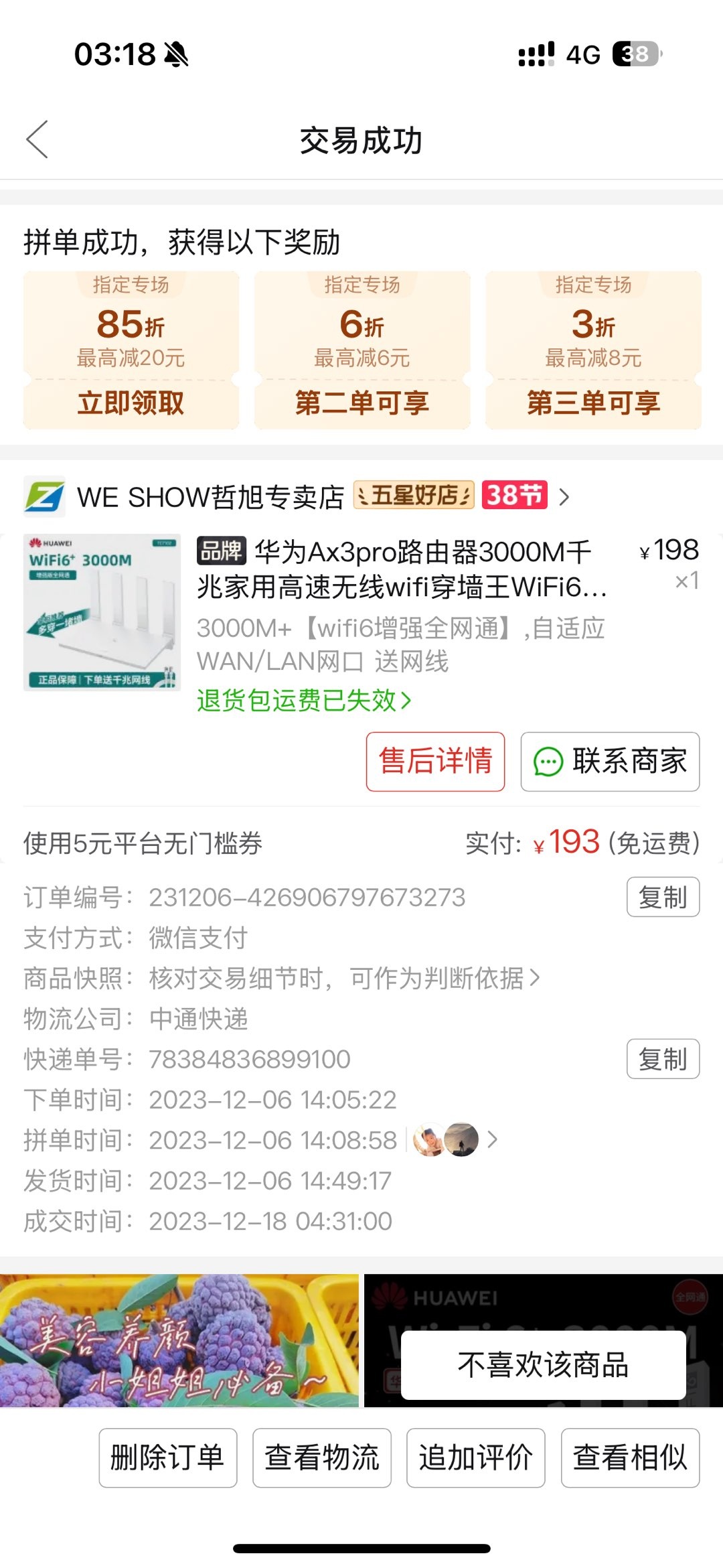Open the 商品快照 snapshot link

click(344, 979)
